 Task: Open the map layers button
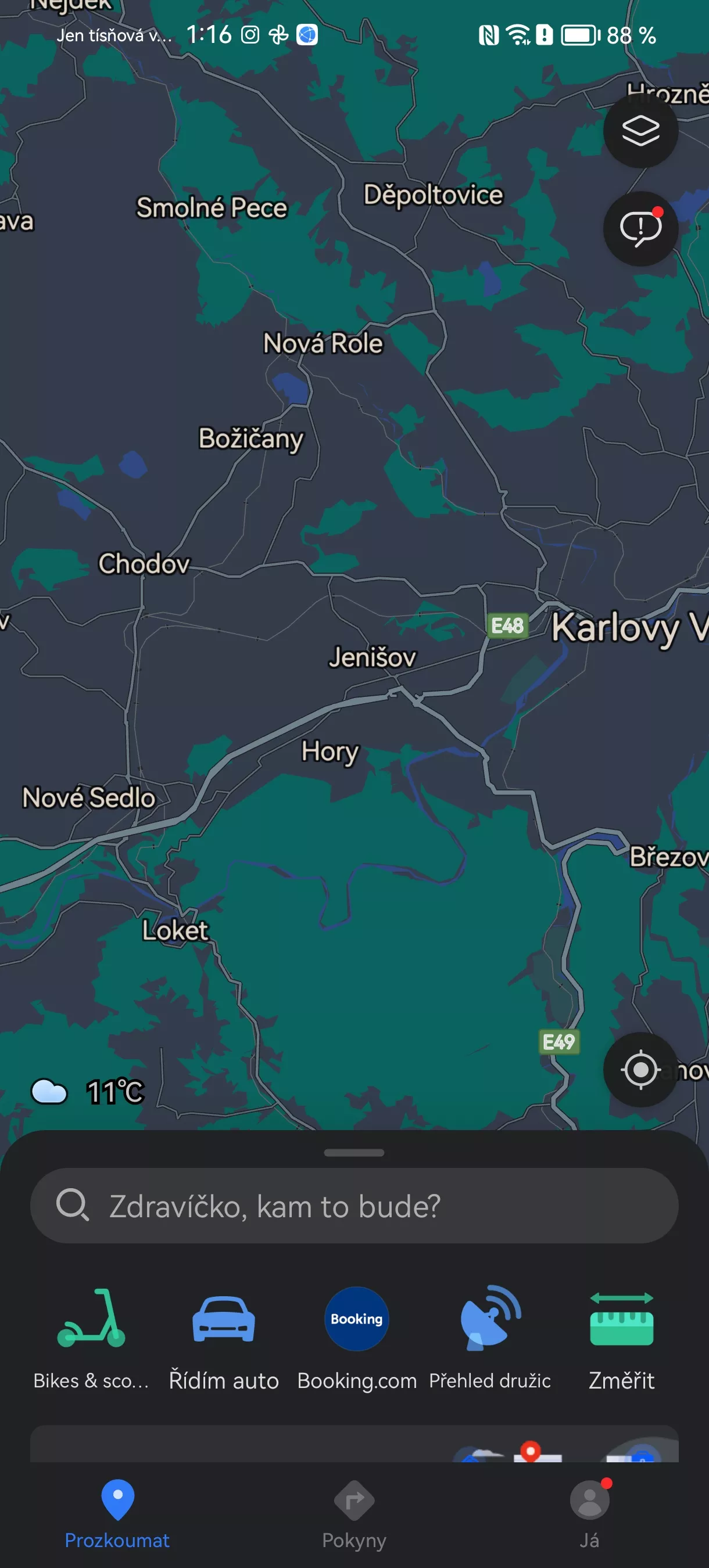pos(640,130)
